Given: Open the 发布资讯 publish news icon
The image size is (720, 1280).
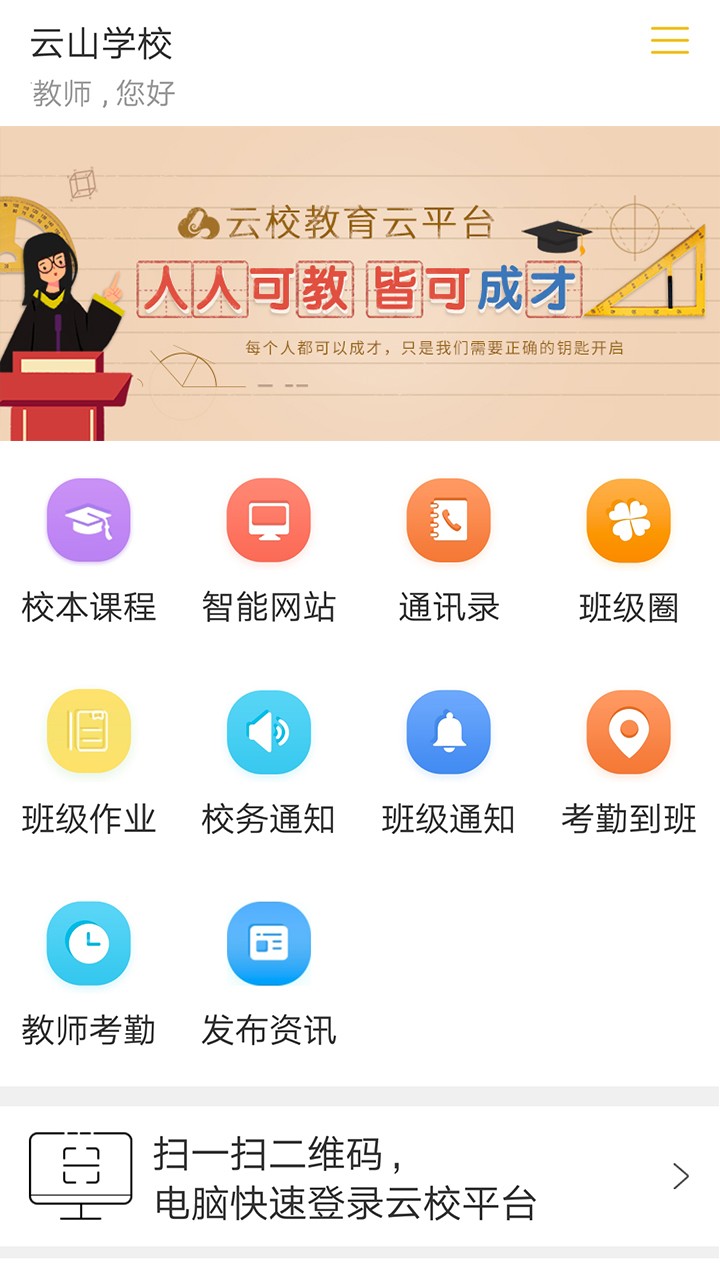Looking at the screenshot, I should [268, 942].
